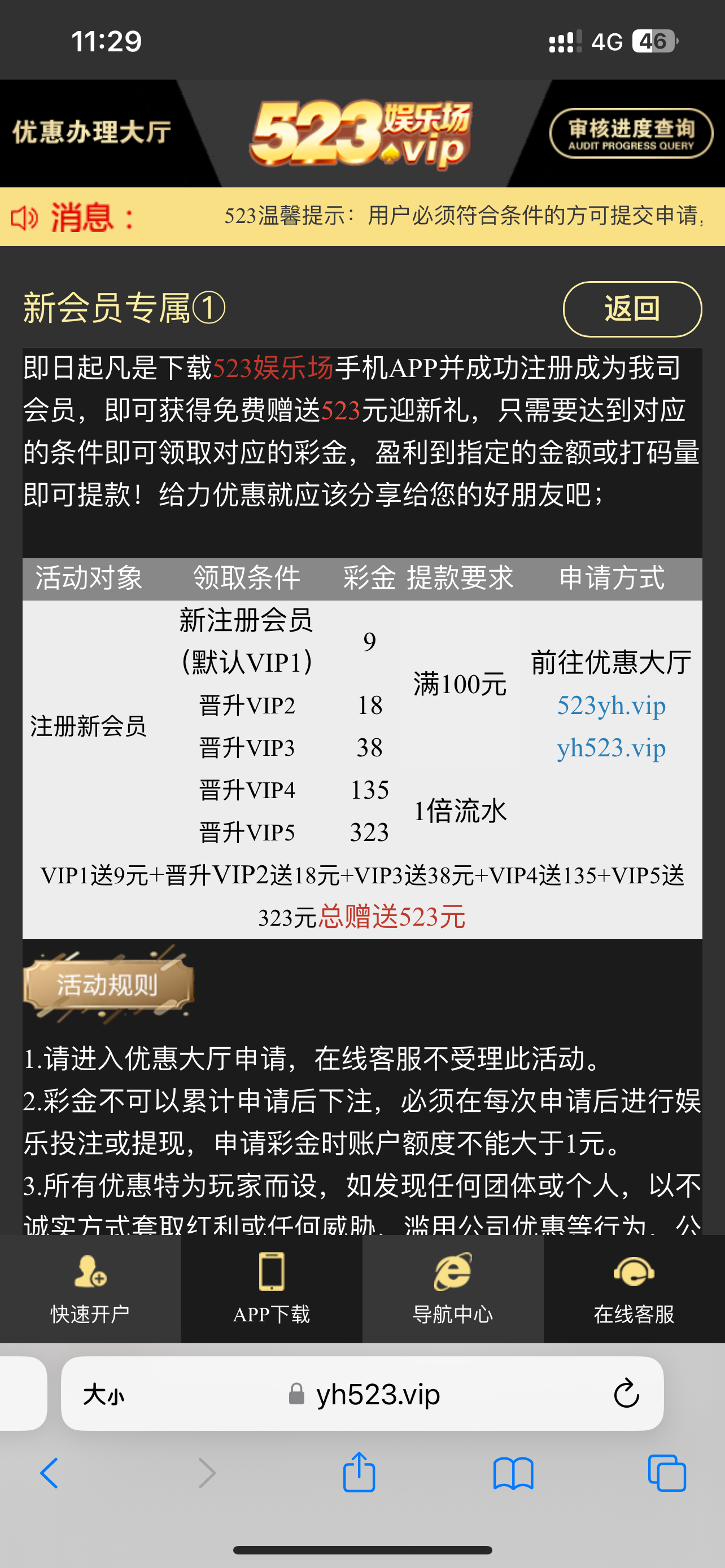Tap the 返回 button
This screenshot has width=725, height=1568.
pos(632,309)
